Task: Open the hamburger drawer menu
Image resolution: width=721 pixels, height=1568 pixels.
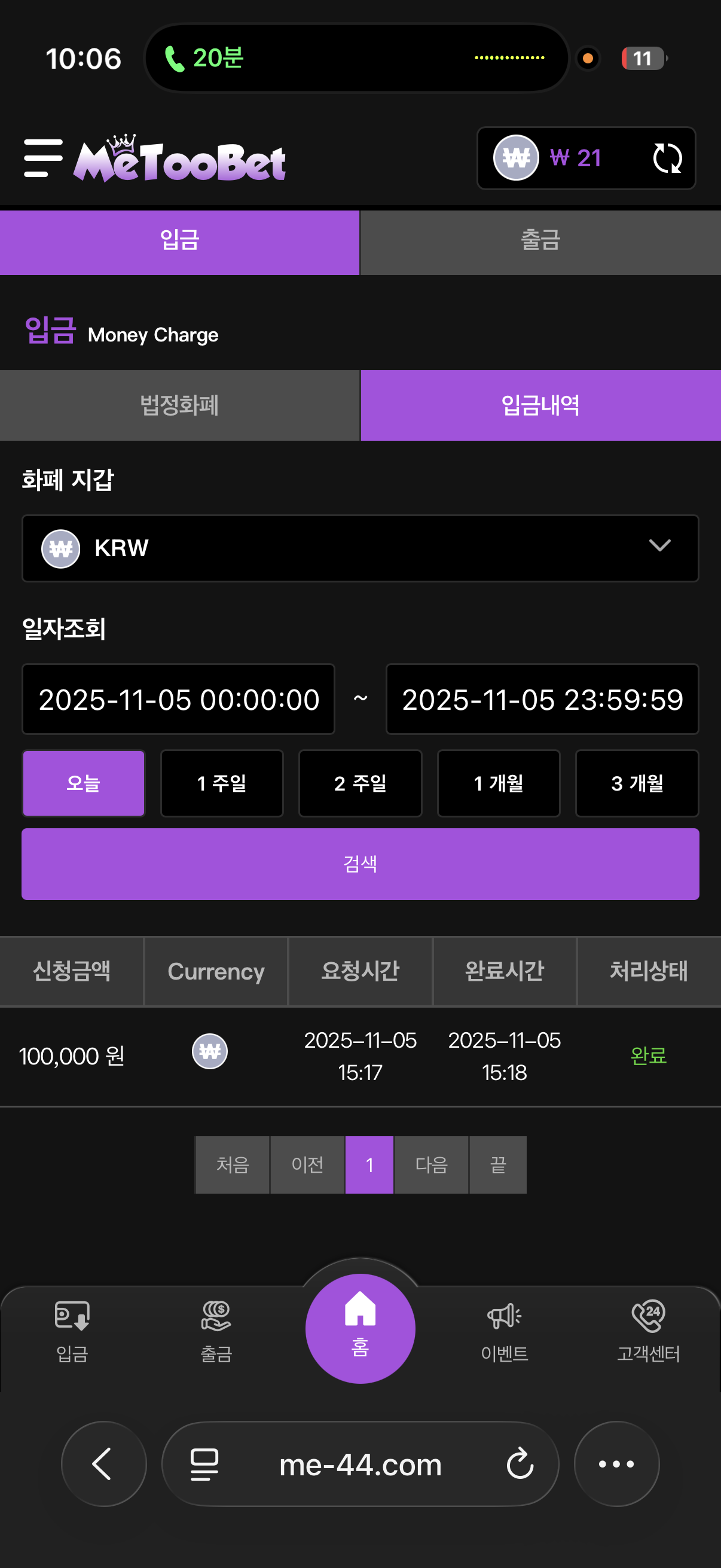Action: (x=42, y=158)
